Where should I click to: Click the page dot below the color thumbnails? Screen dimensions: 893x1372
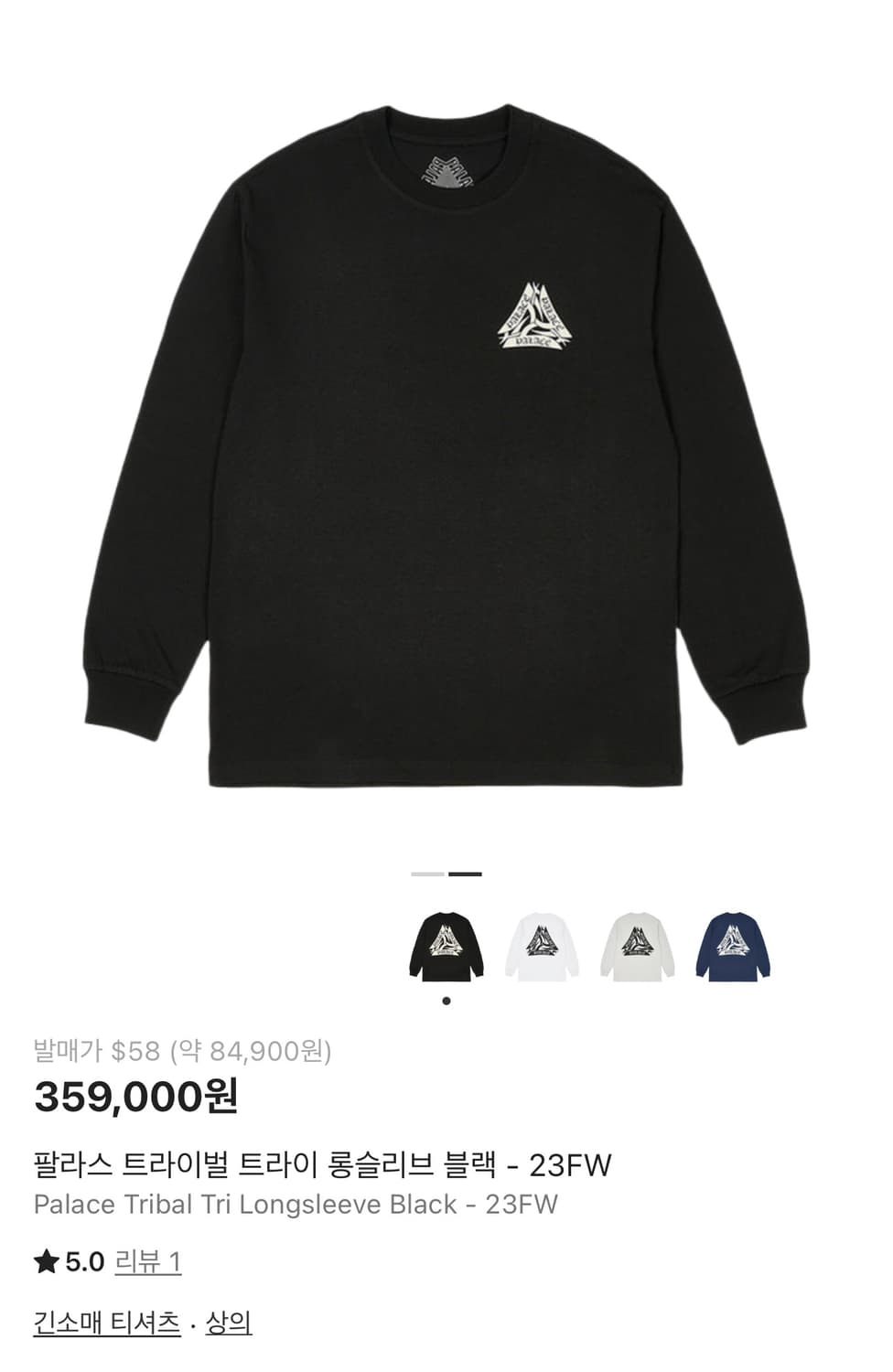pyautogui.click(x=446, y=1002)
